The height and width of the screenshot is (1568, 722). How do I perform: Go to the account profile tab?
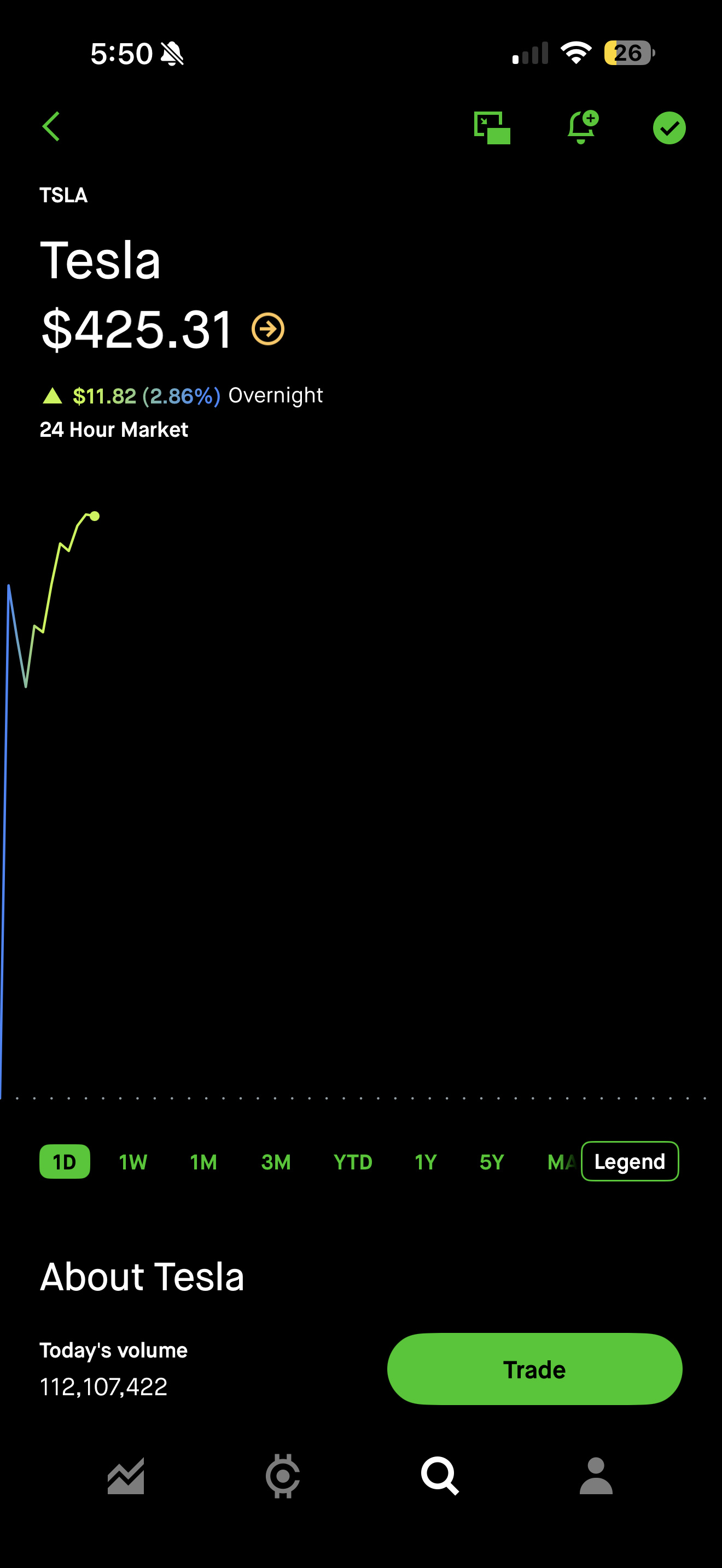(595, 1476)
